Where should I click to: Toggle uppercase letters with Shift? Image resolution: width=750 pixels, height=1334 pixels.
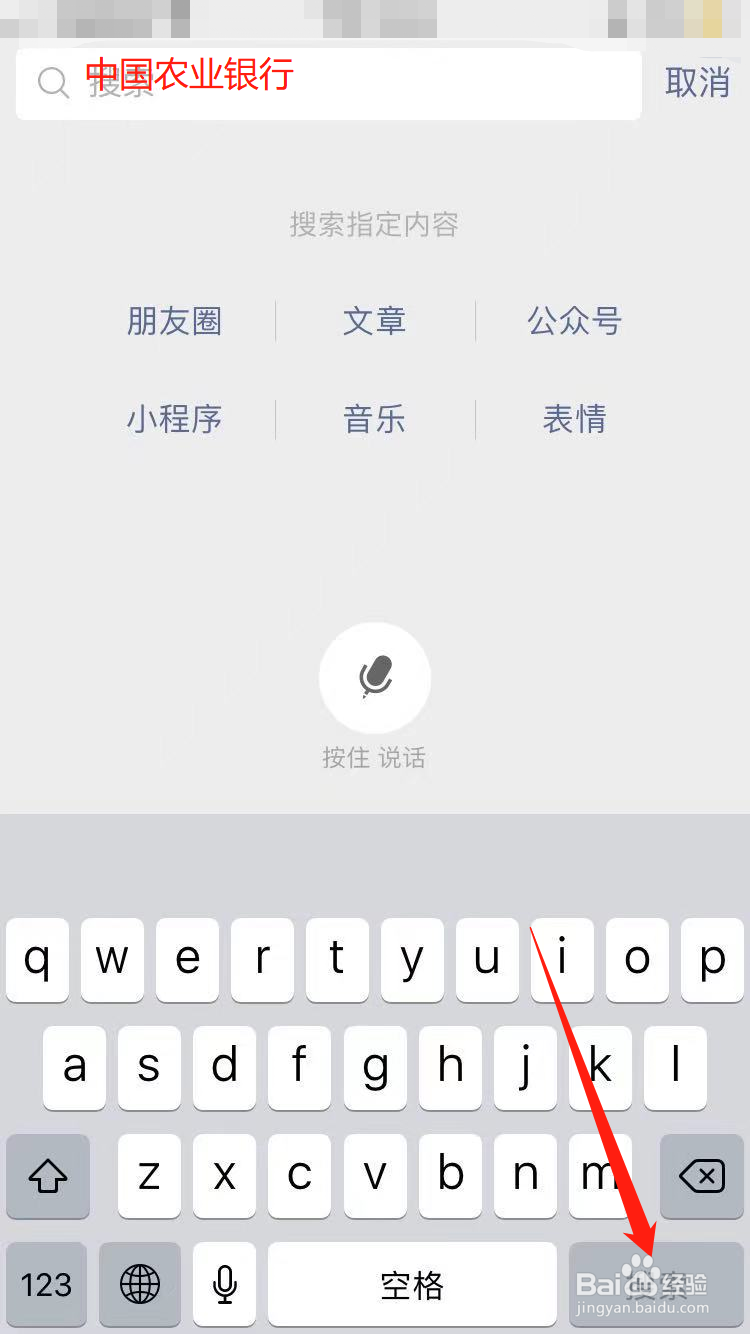tap(47, 1176)
